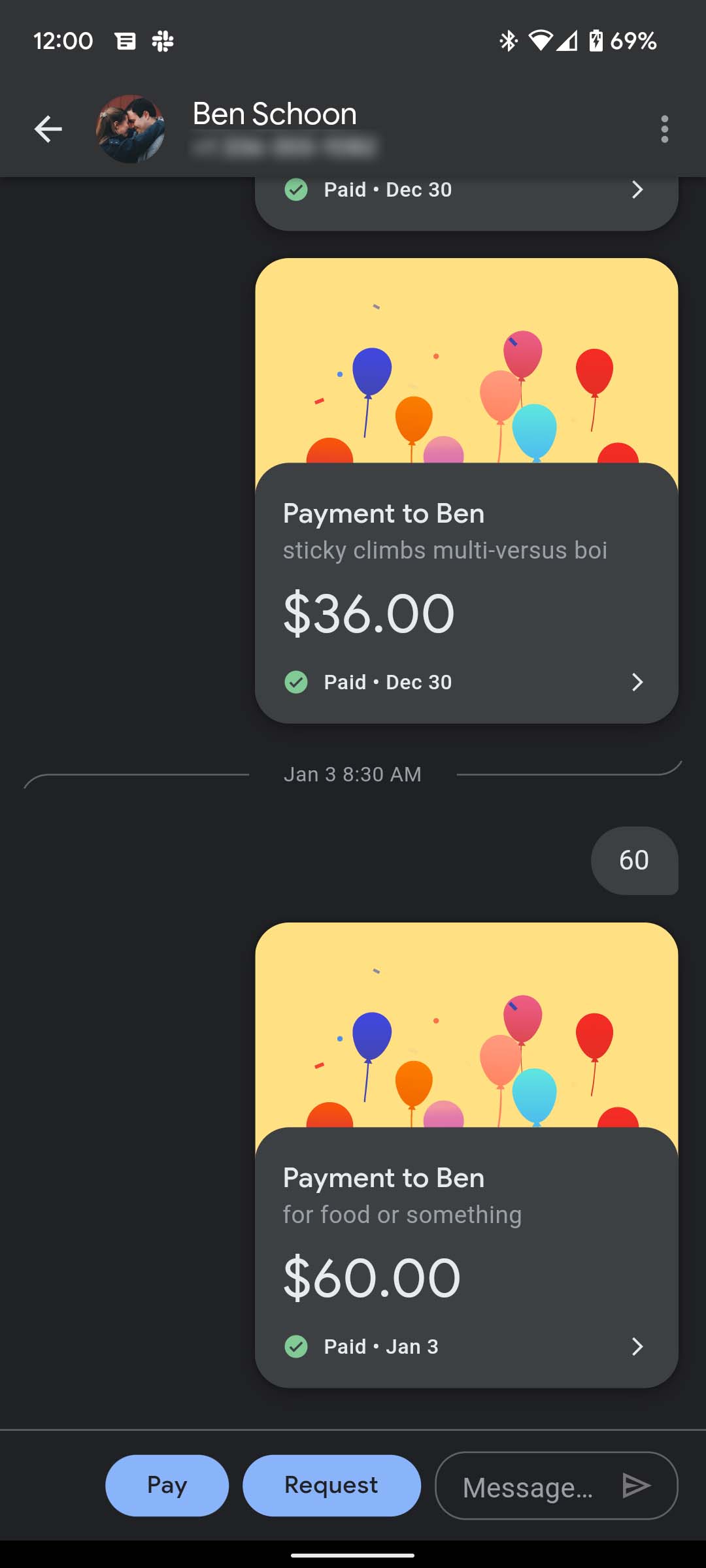706x1568 pixels.
Task: Expand details of the $36.00 payment via chevron
Action: click(637, 681)
